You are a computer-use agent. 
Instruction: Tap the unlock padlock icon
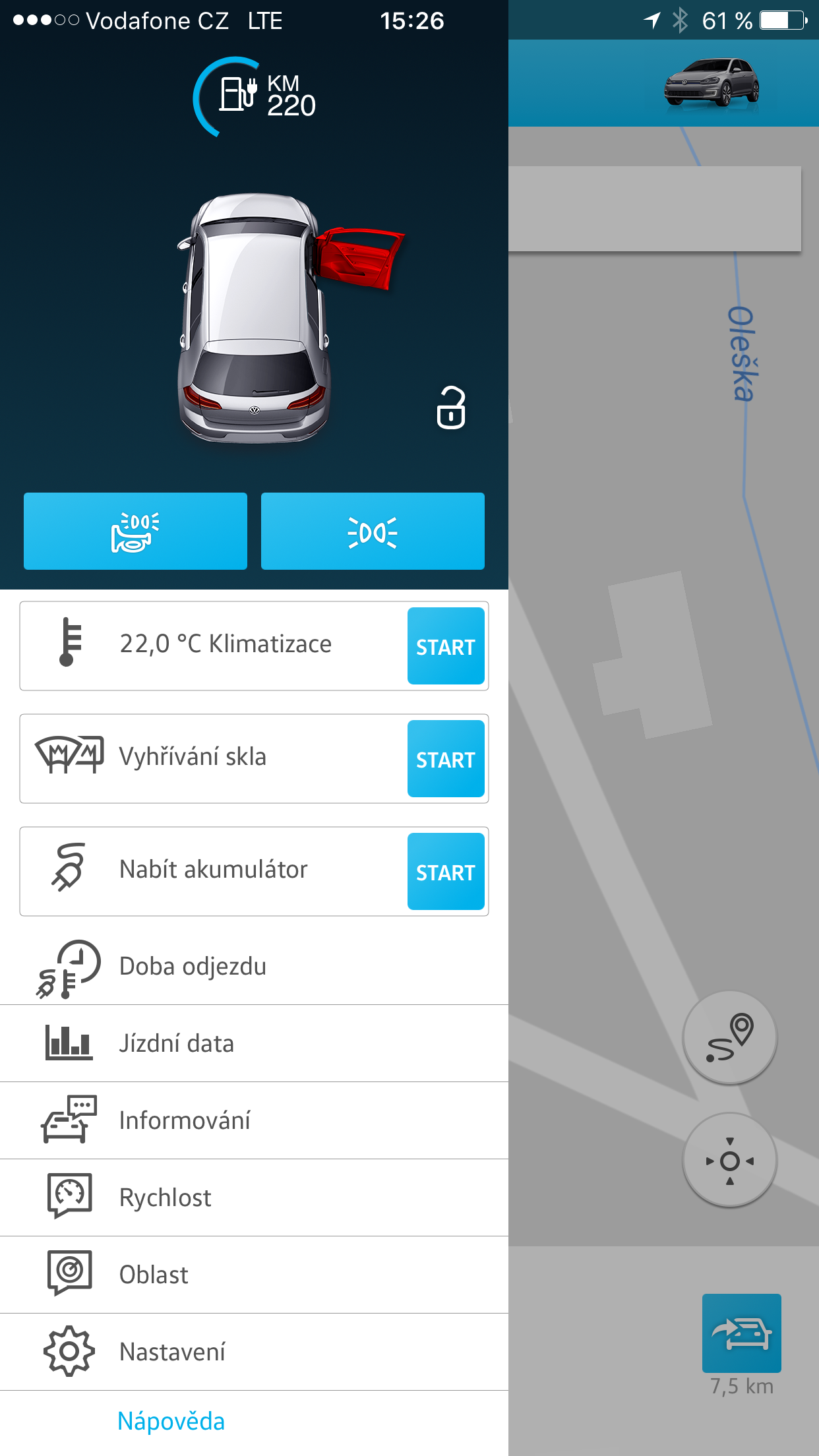(451, 408)
